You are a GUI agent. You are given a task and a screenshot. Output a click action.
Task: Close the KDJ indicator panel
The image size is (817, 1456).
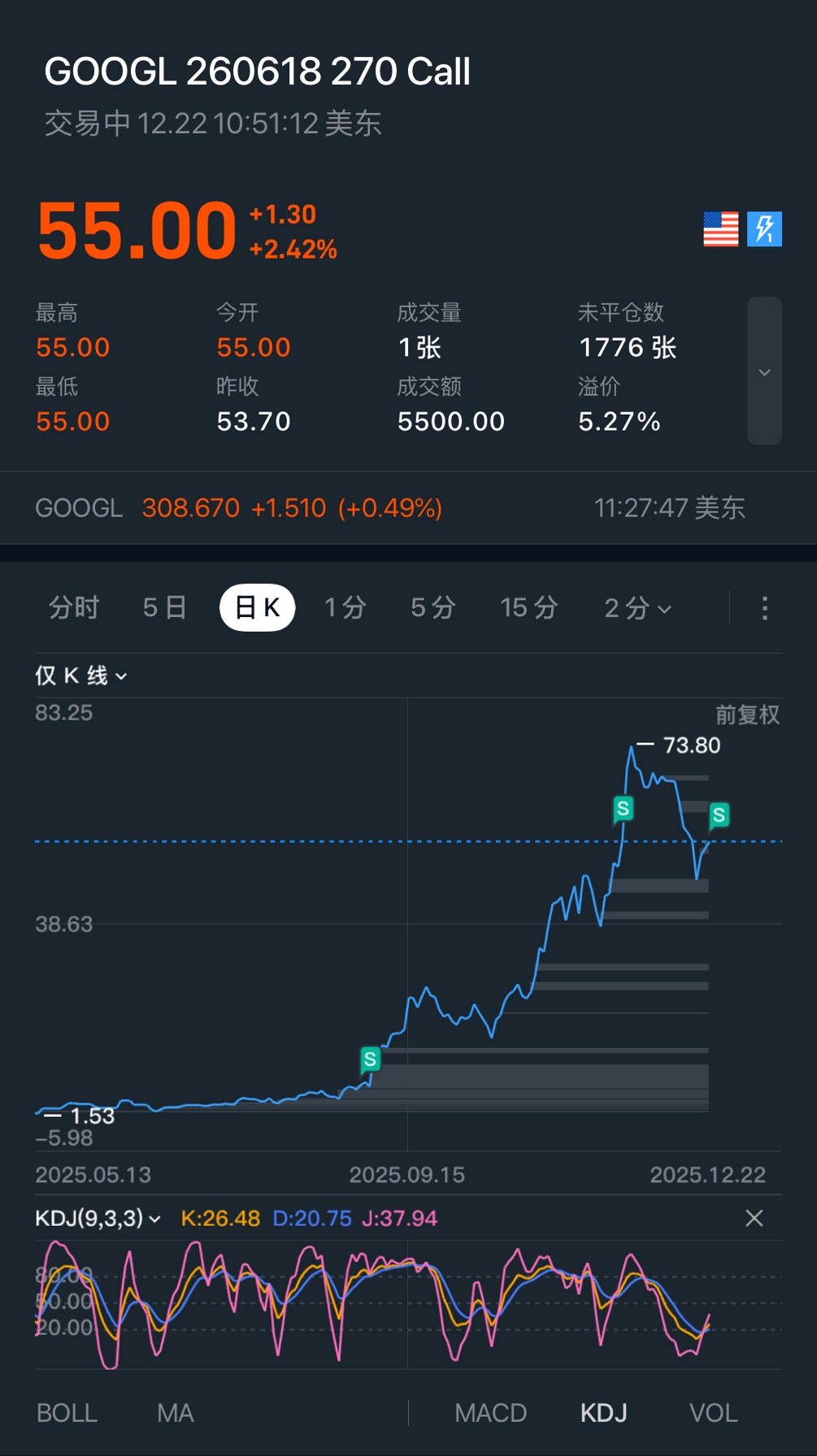[754, 1218]
